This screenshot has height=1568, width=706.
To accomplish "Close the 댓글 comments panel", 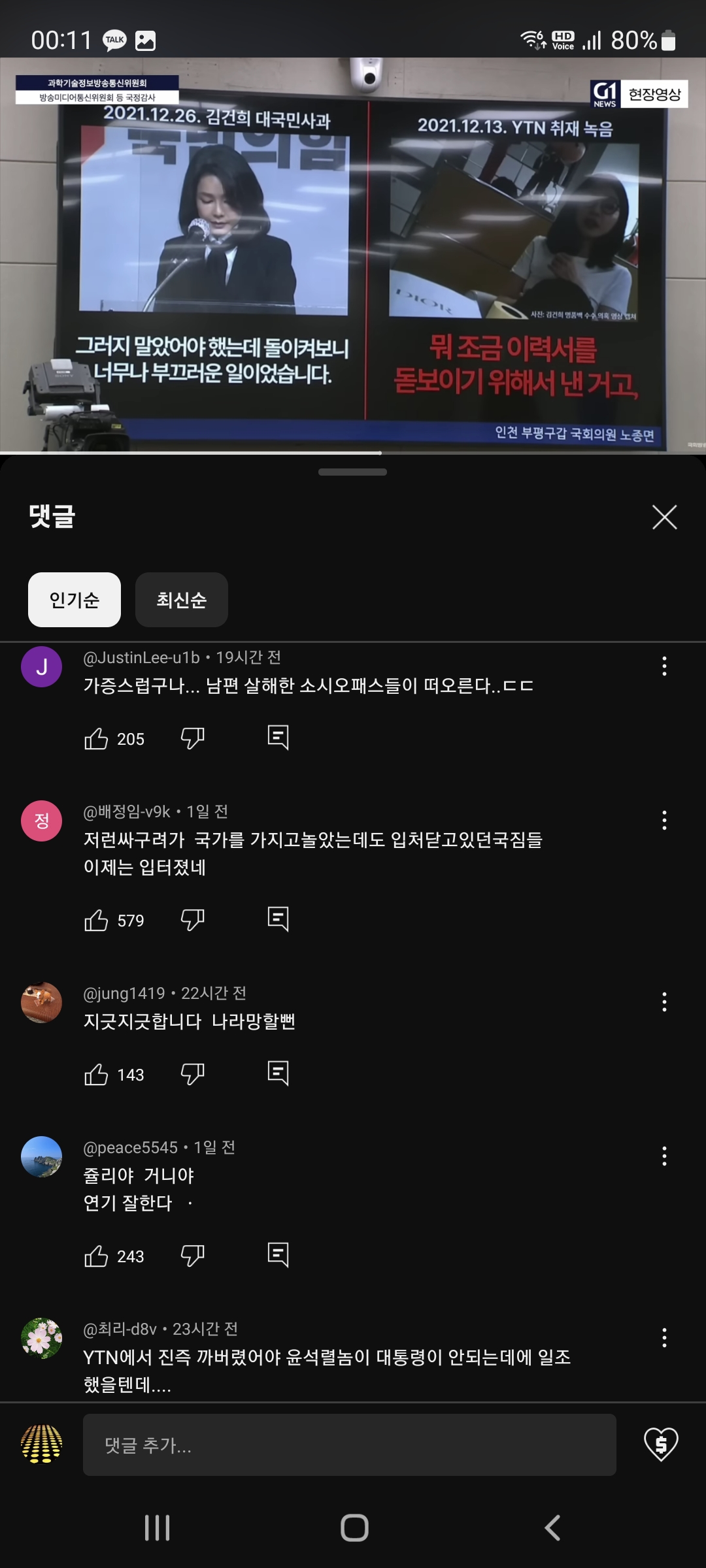I will (664, 517).
